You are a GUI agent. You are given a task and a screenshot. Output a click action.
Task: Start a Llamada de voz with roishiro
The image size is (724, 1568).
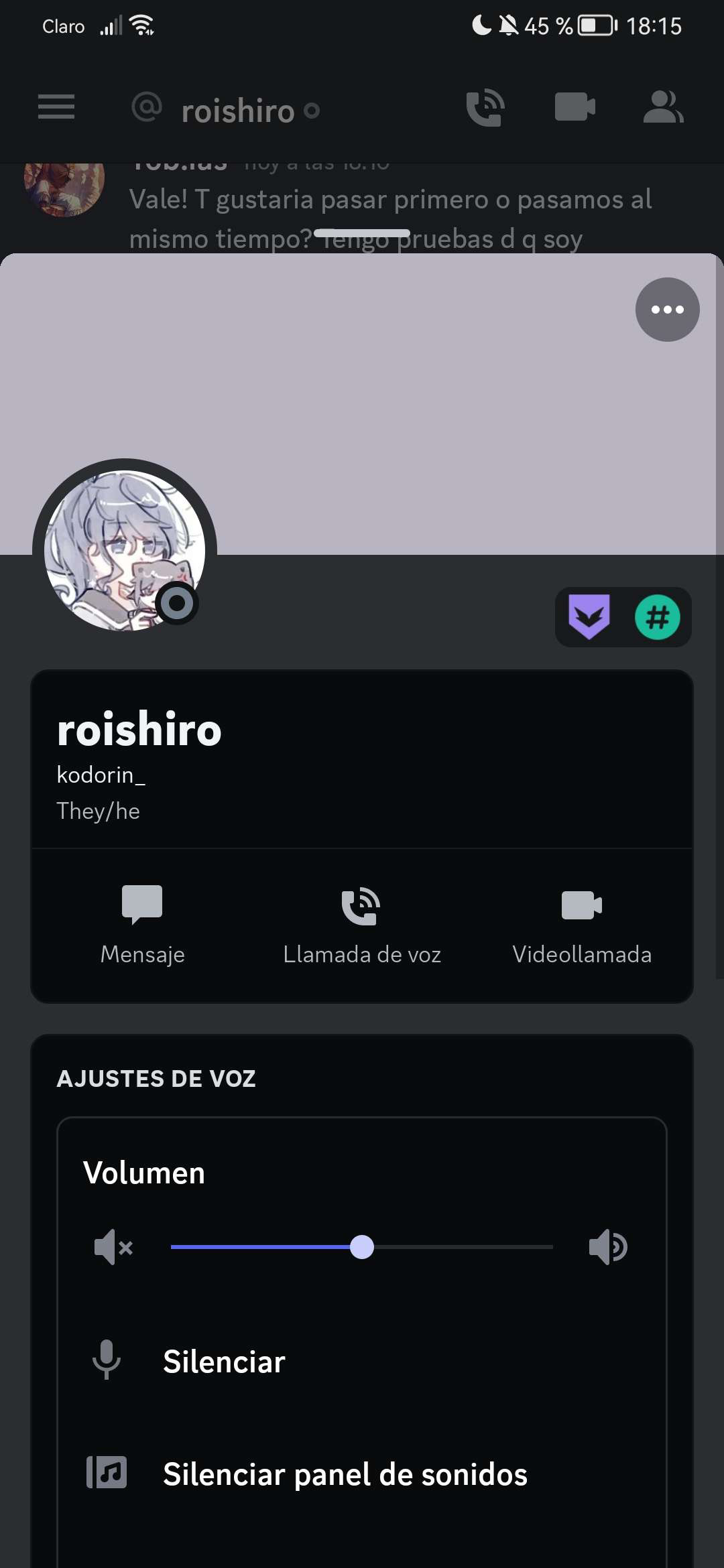coord(362,925)
